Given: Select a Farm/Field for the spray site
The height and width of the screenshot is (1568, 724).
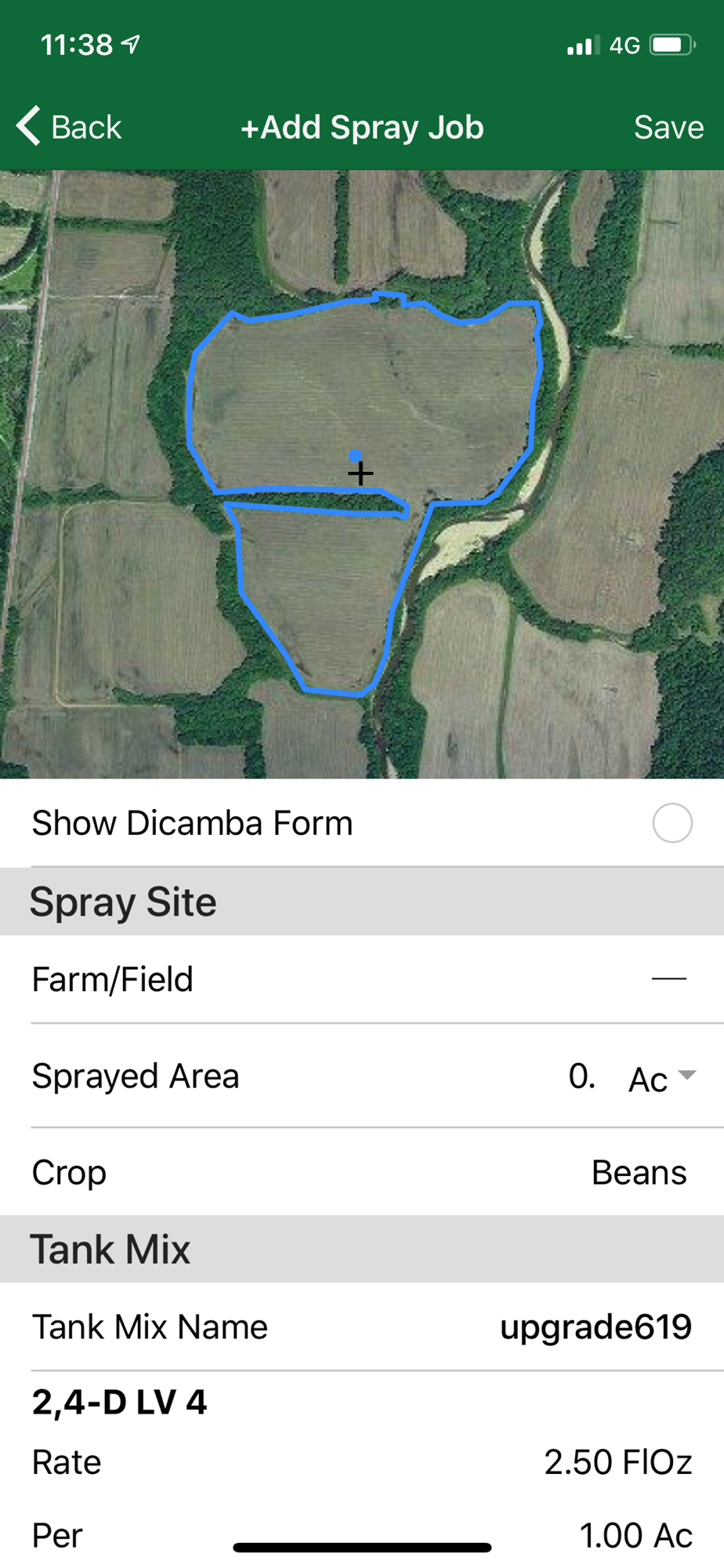Looking at the screenshot, I should tap(668, 979).
